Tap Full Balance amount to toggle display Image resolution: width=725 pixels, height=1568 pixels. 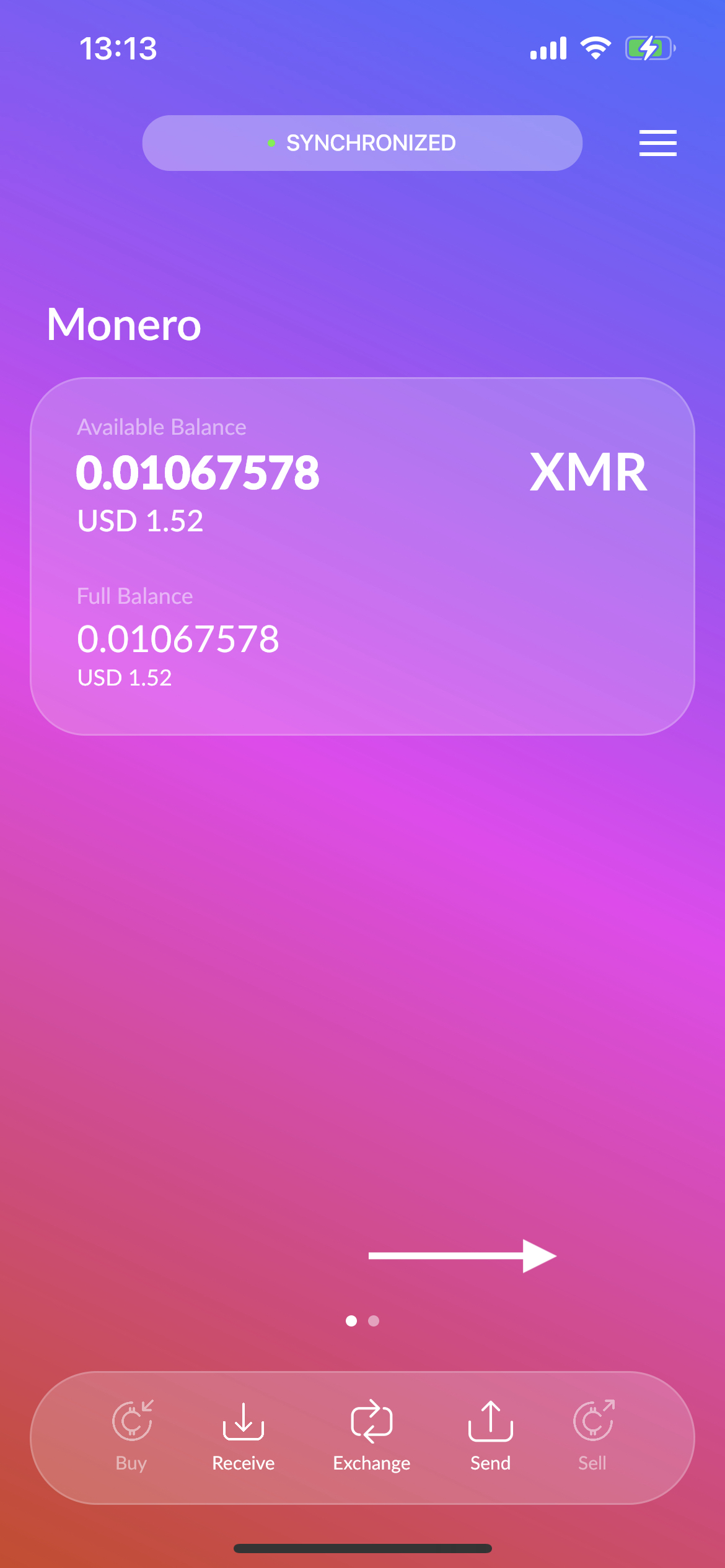[178, 640]
